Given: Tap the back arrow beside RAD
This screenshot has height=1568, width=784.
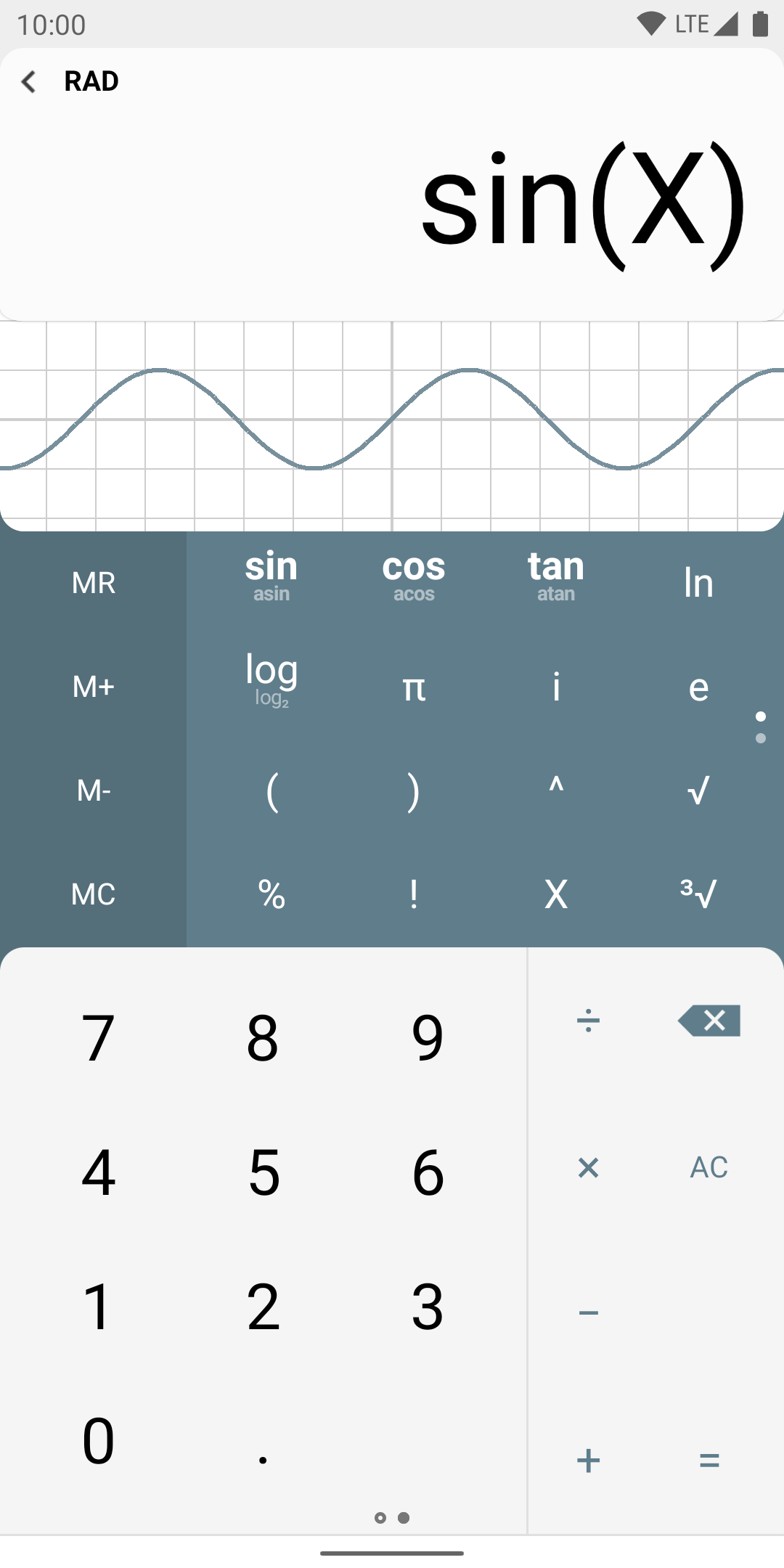Looking at the screenshot, I should coord(29,81).
